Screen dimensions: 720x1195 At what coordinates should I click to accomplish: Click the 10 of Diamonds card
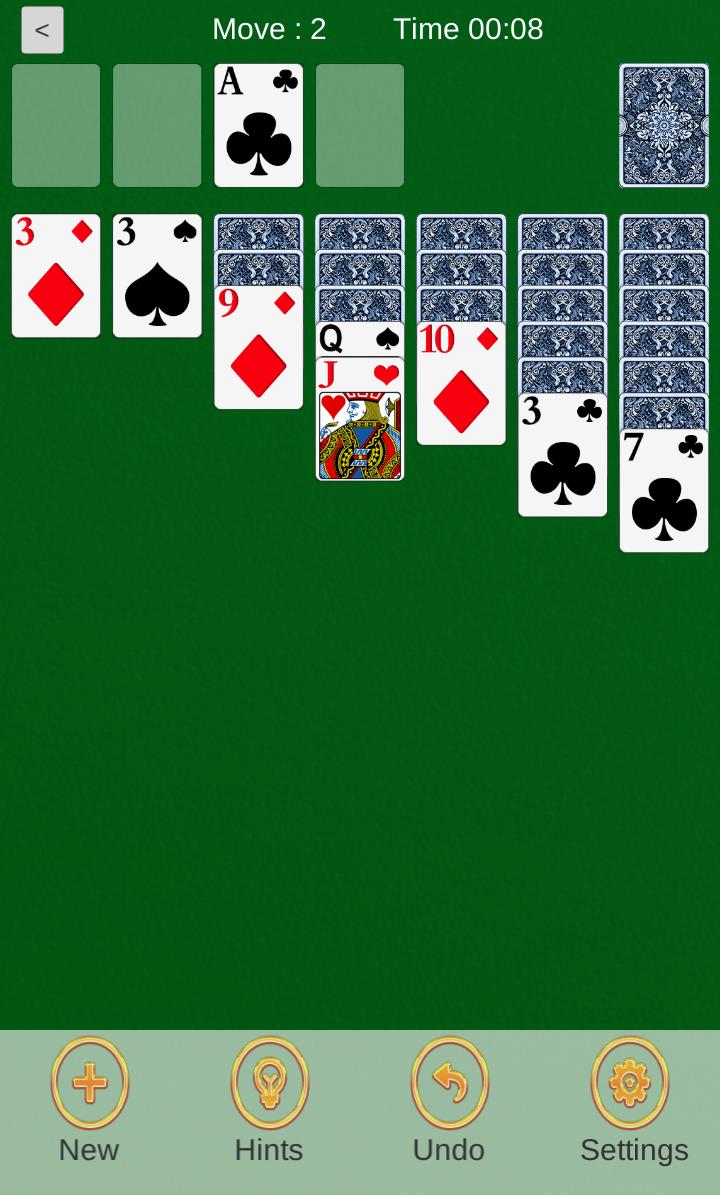460,390
